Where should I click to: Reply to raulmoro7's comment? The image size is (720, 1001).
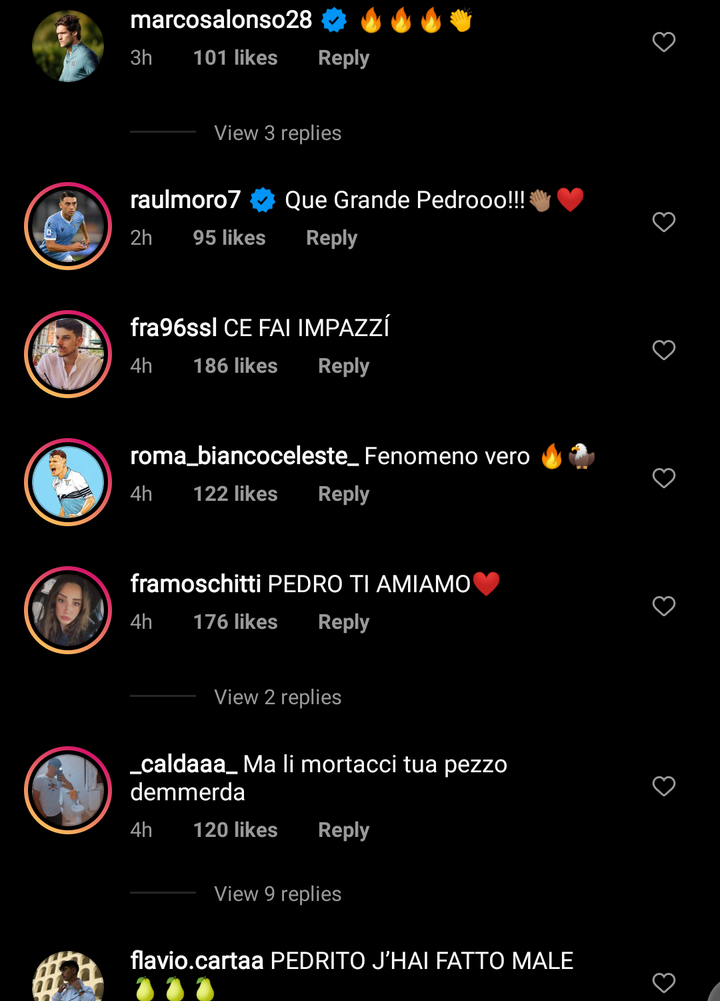[331, 238]
